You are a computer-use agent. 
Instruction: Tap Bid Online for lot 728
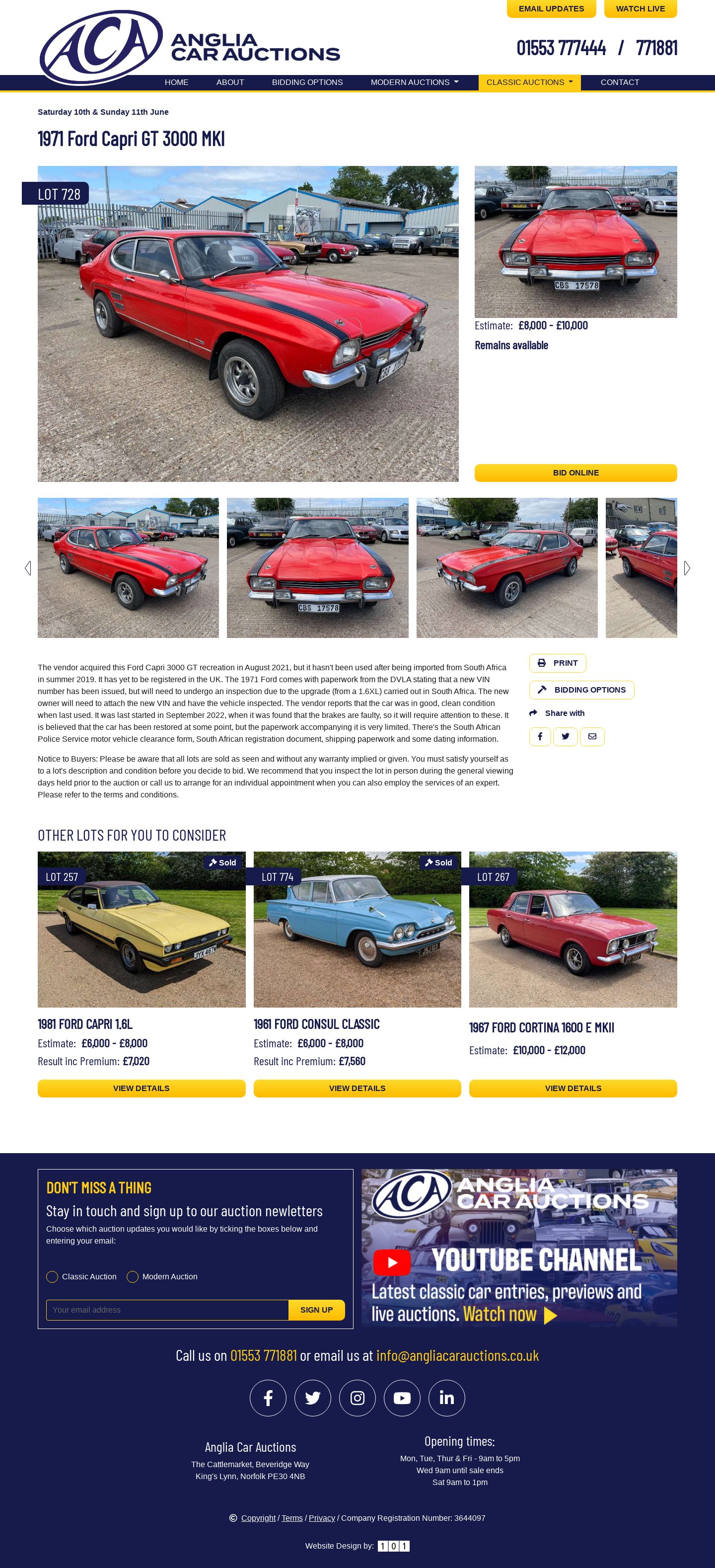click(575, 473)
